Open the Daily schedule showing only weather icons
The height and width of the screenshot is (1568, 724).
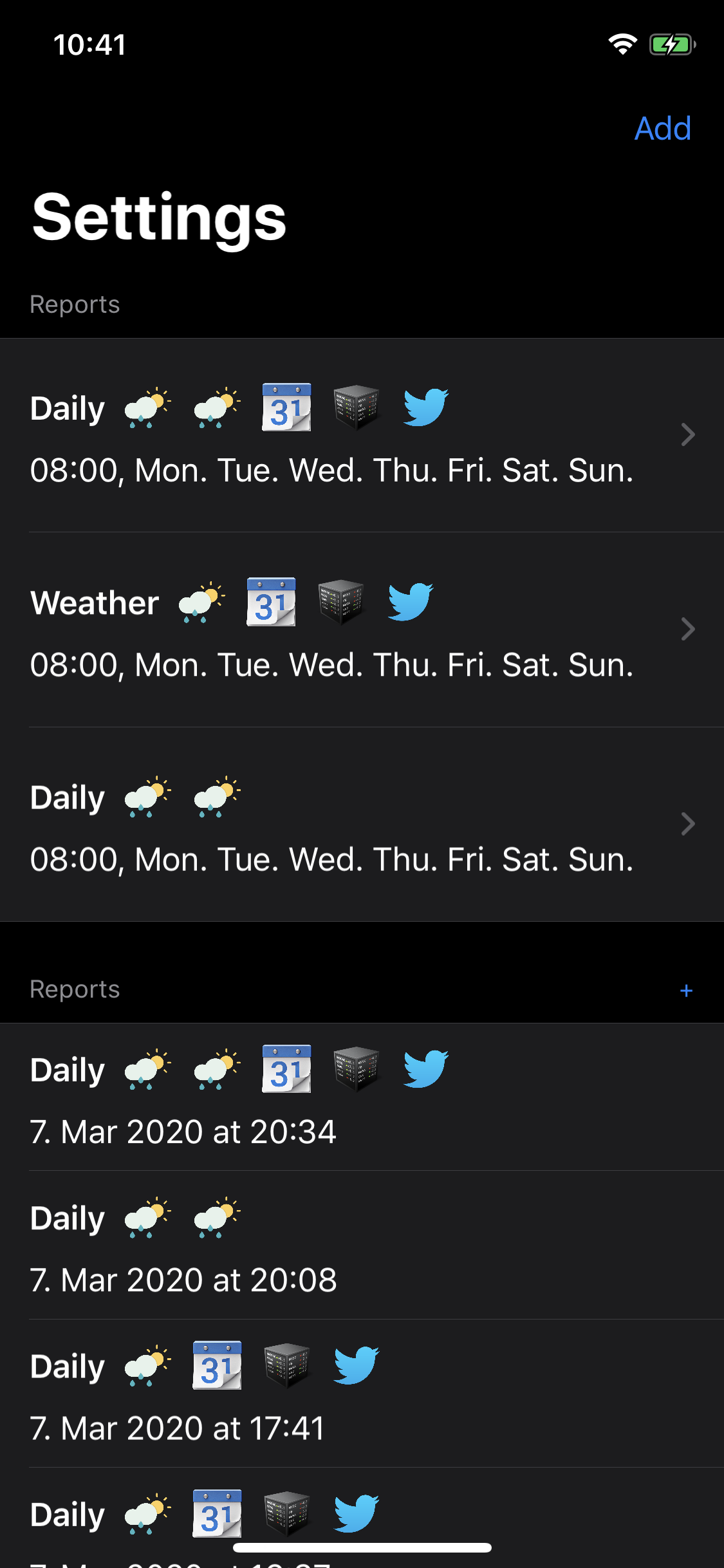(362, 825)
